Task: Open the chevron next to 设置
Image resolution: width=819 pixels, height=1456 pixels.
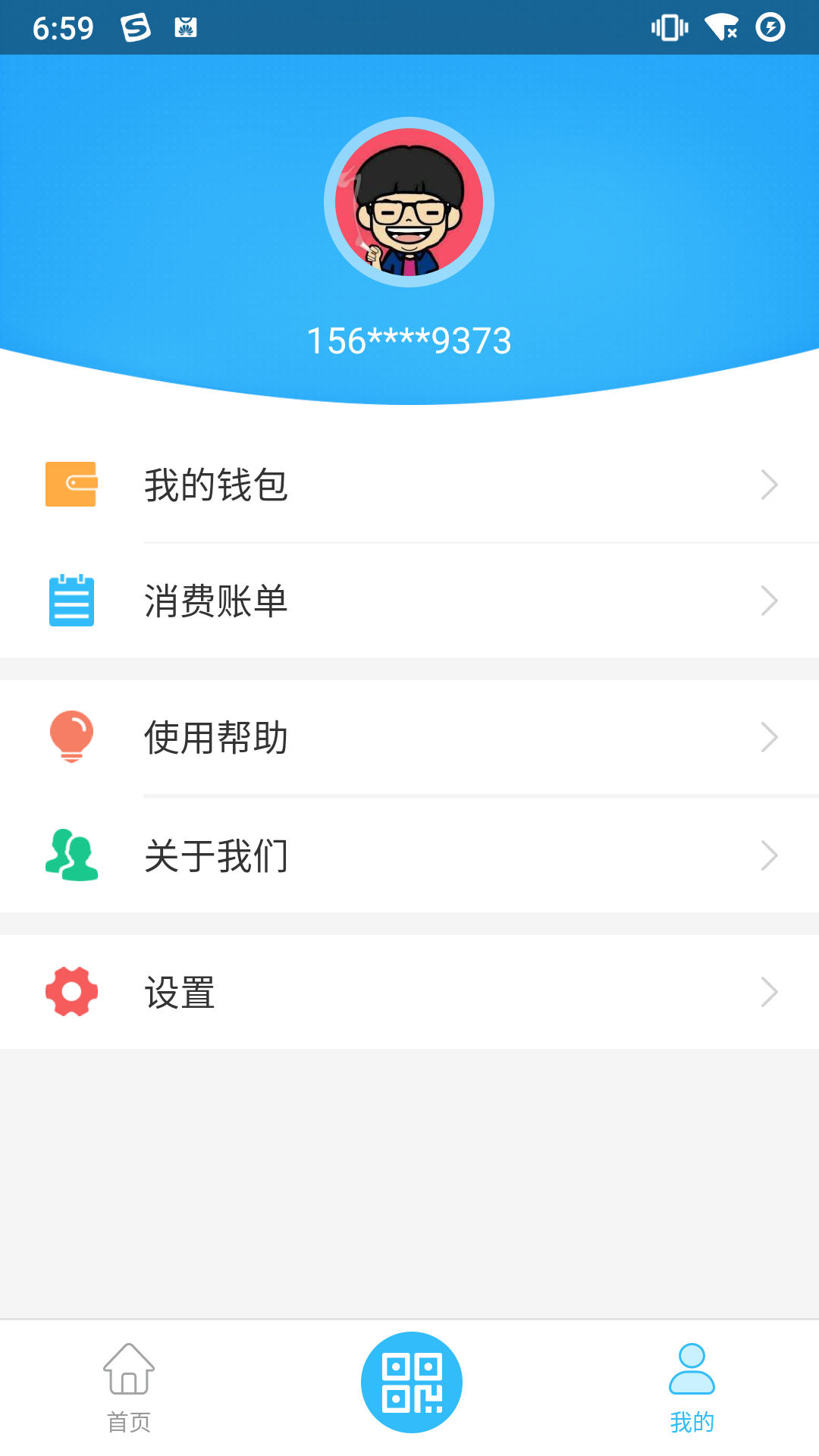Action: (769, 991)
